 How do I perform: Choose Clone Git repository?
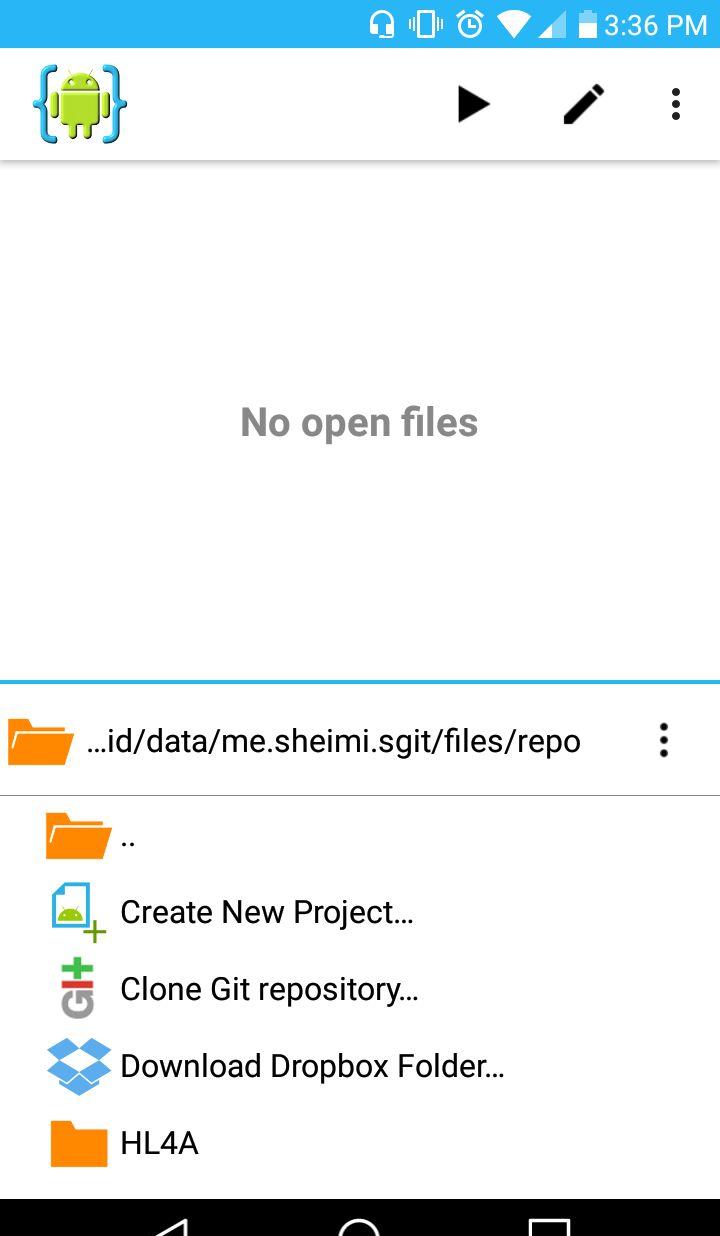(x=360, y=989)
